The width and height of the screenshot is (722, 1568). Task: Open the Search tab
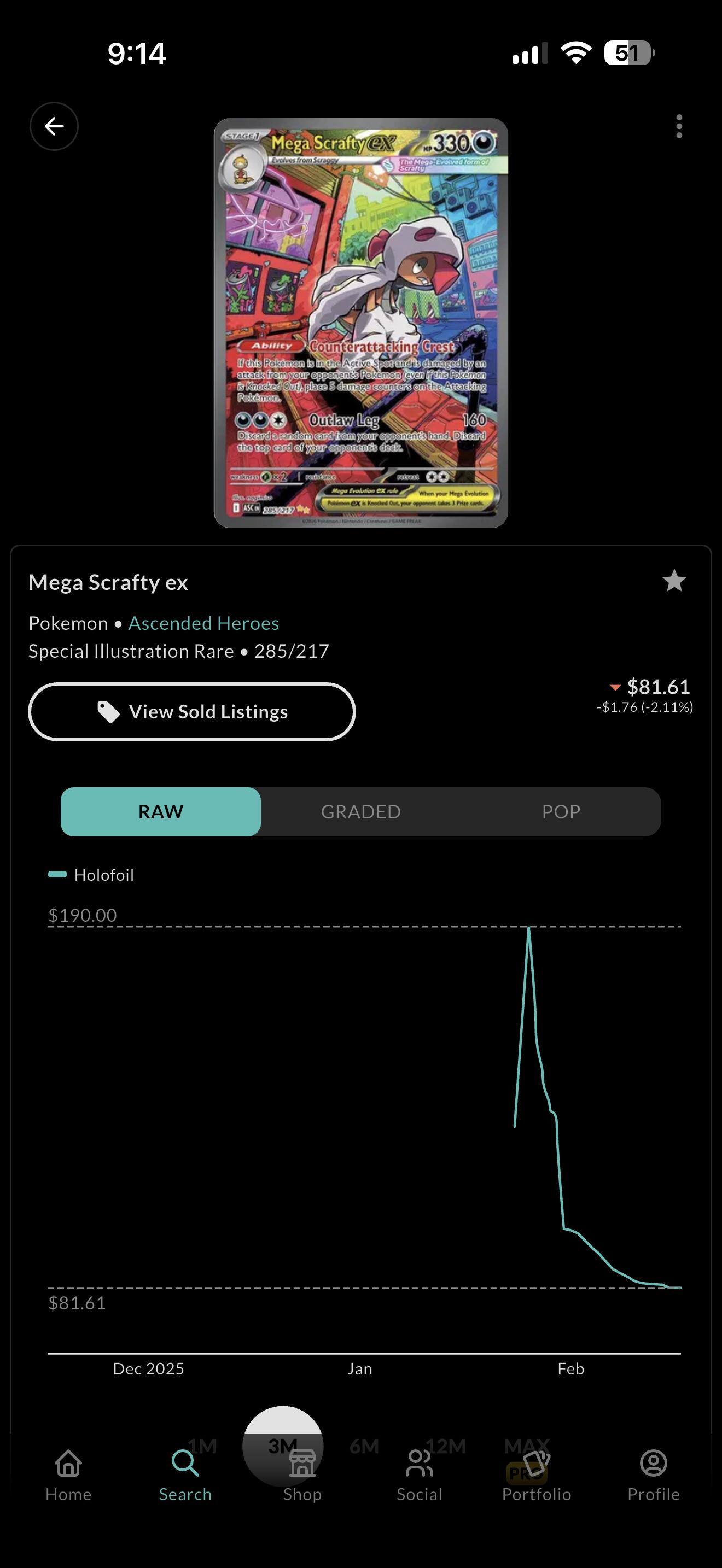[x=185, y=1476]
